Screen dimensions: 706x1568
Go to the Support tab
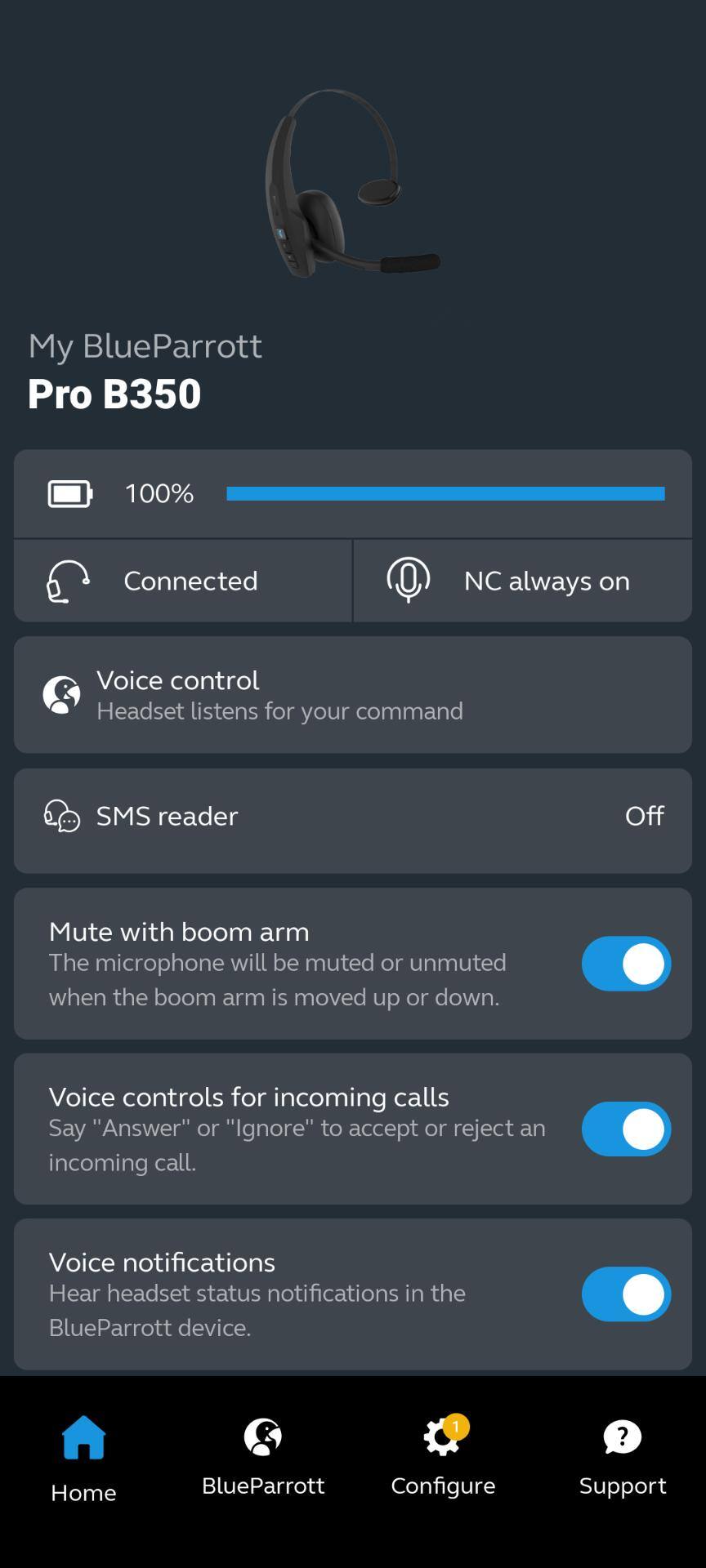pos(623,1458)
